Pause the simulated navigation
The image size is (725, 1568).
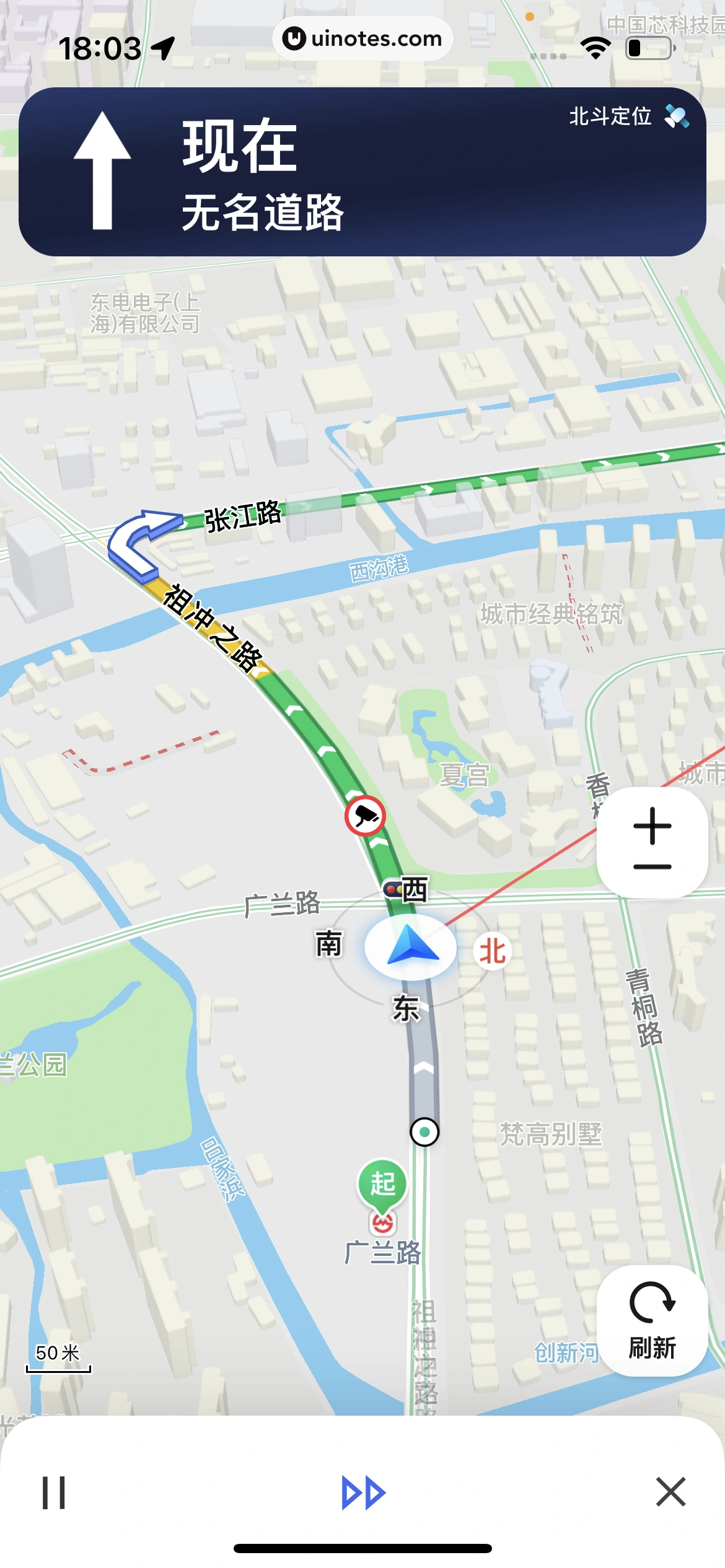54,1492
